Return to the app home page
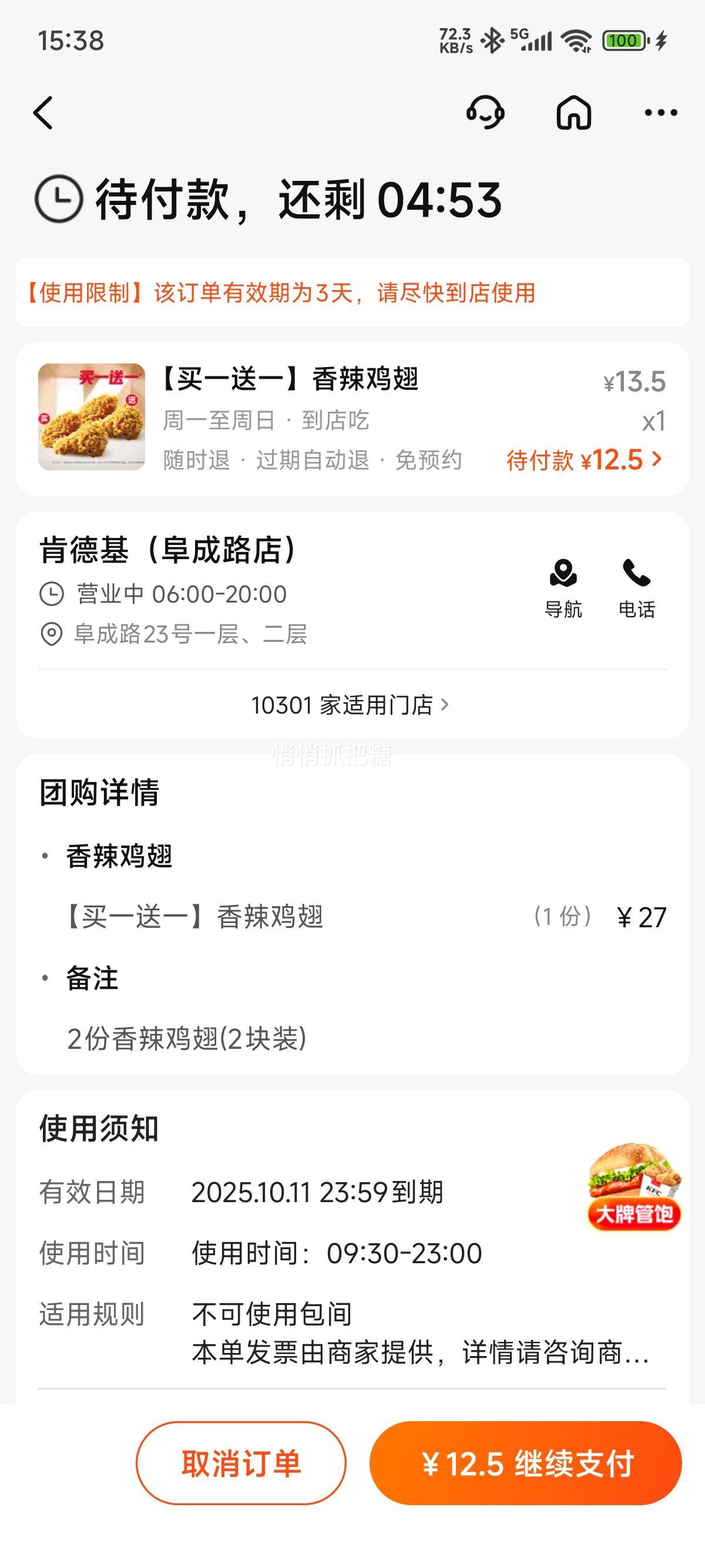This screenshot has height=1568, width=705. [573, 113]
